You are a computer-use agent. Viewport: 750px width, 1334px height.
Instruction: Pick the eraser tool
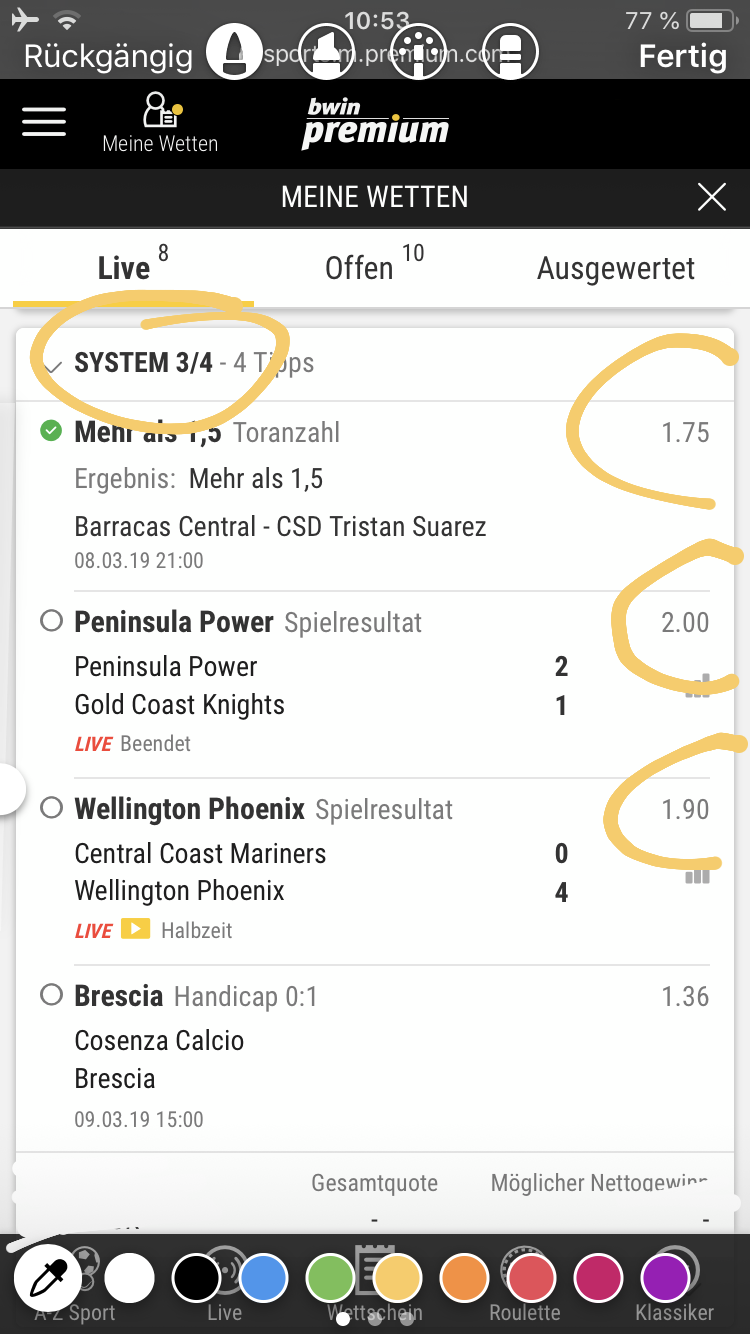pyautogui.click(x=510, y=51)
